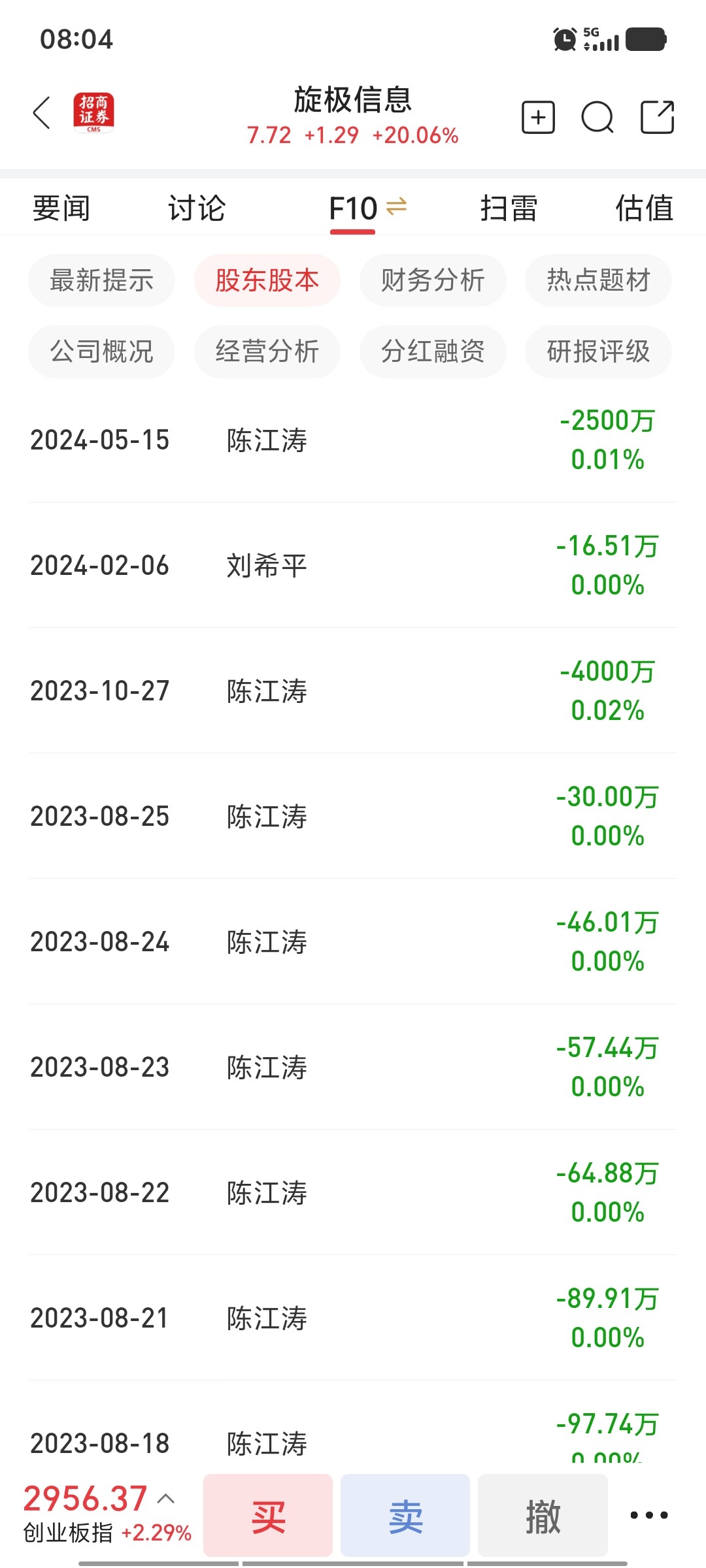Image resolution: width=706 pixels, height=1568 pixels.
Task: Tap the 撤 cancel order button
Action: pos(543,1515)
